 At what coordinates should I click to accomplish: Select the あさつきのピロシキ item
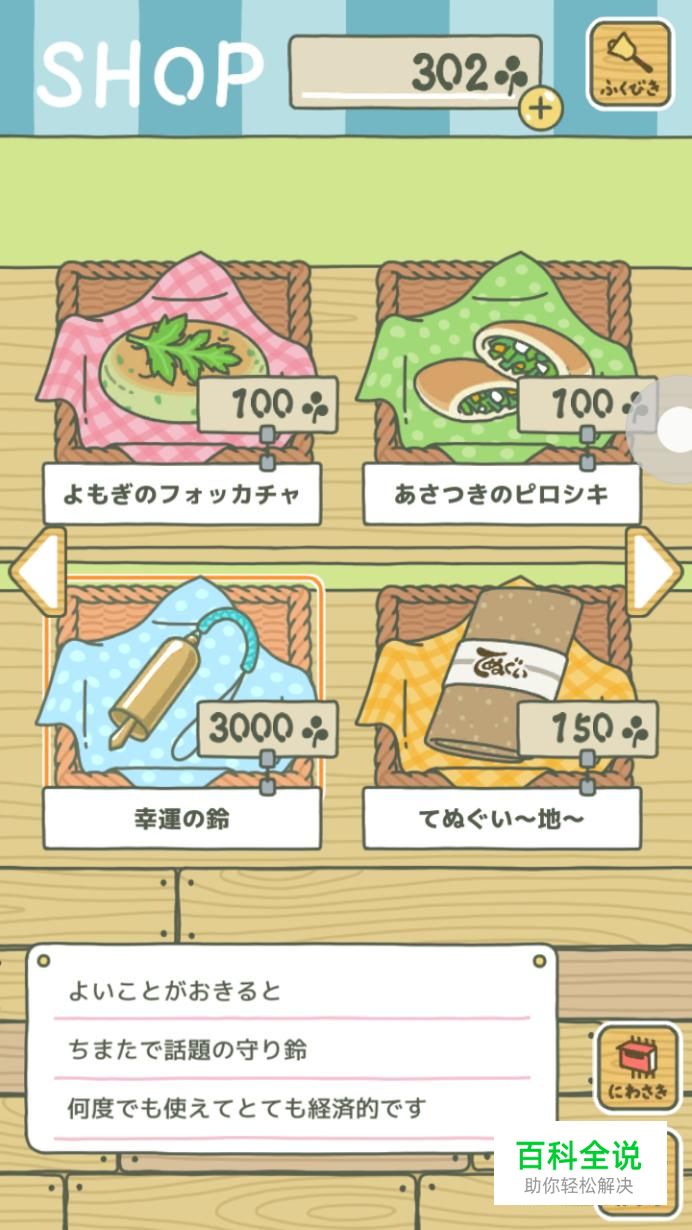(502, 390)
